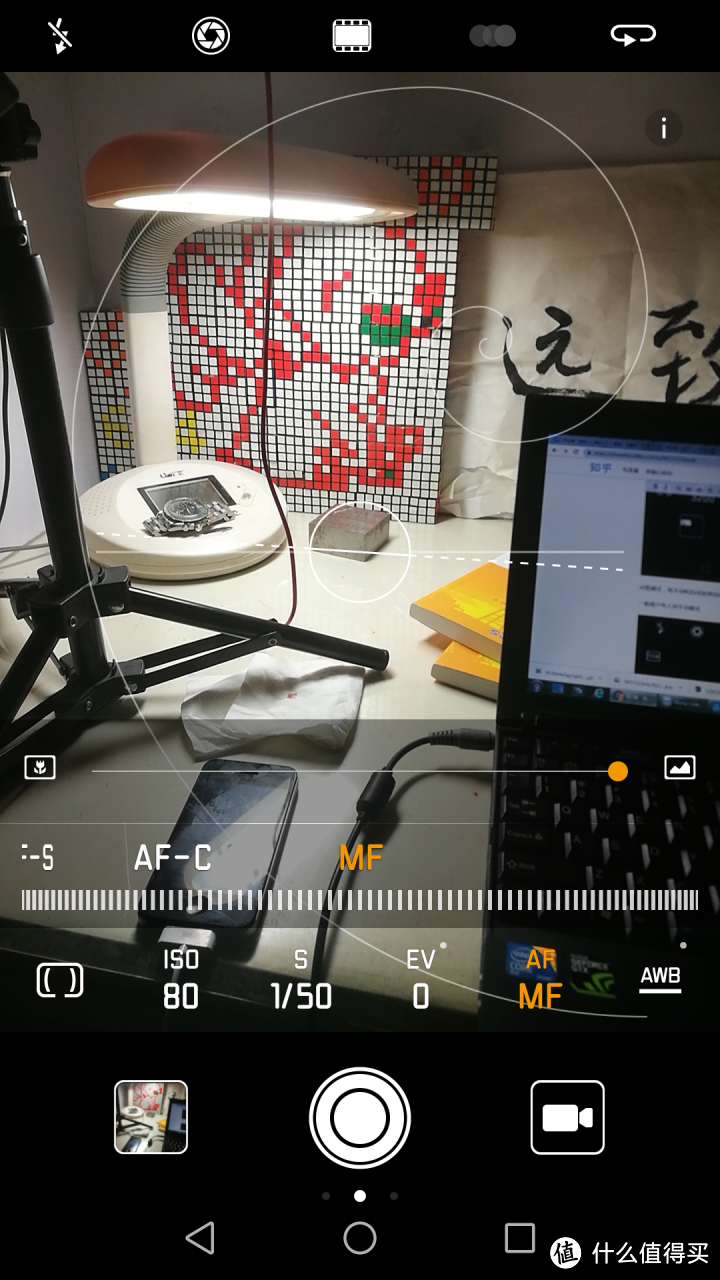Open the AWB white balance setting
The image size is (720, 1280).
click(x=660, y=978)
